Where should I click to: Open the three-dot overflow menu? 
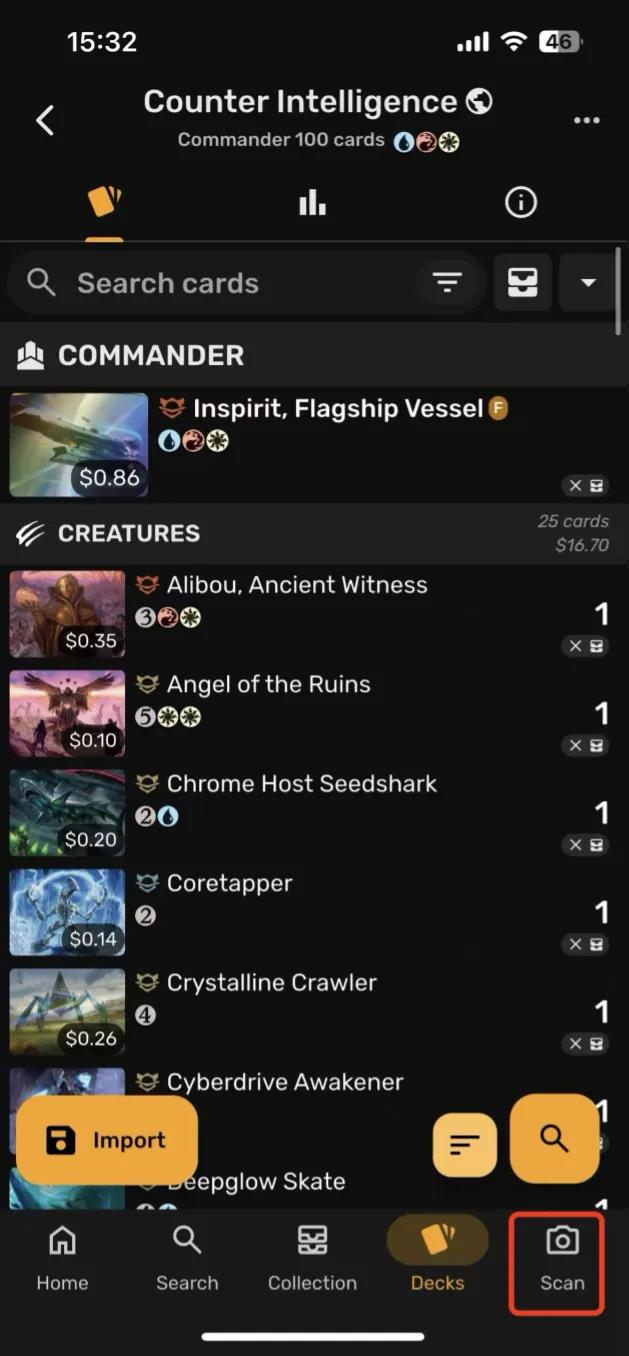coord(586,121)
